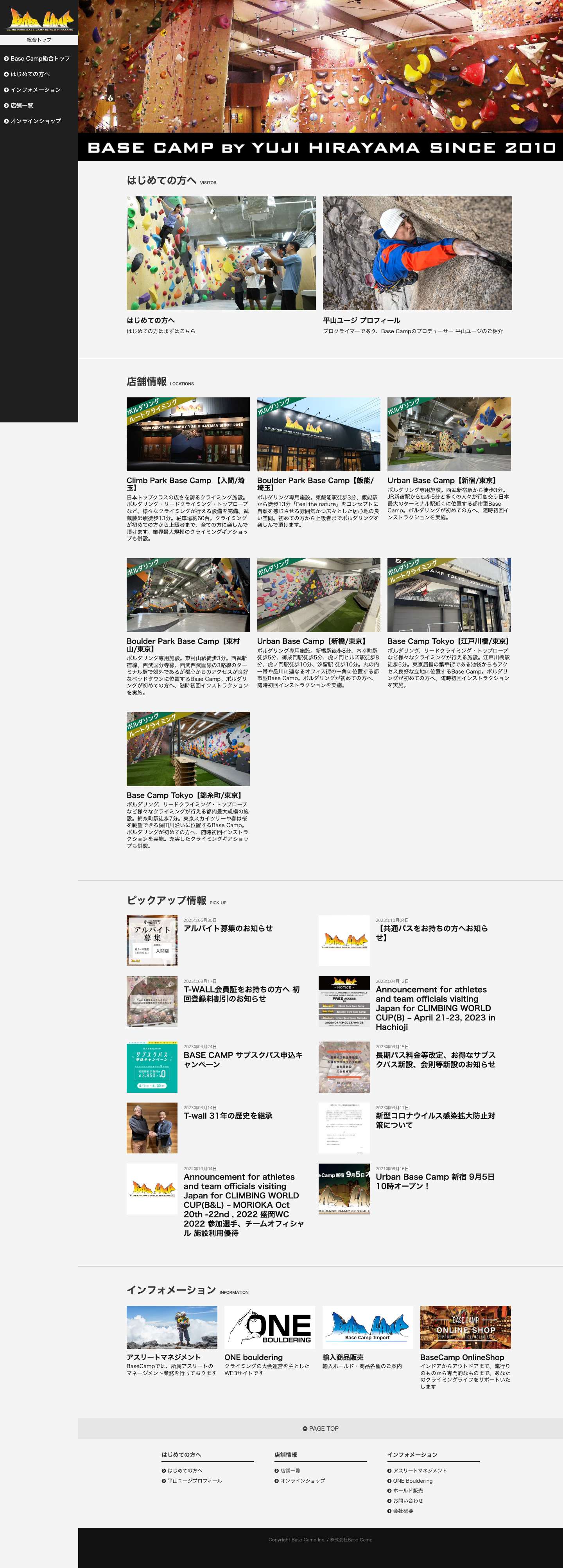View Boulder Park Base Camp 東村山 location
Screen dimensions: 563x1568
[187, 595]
